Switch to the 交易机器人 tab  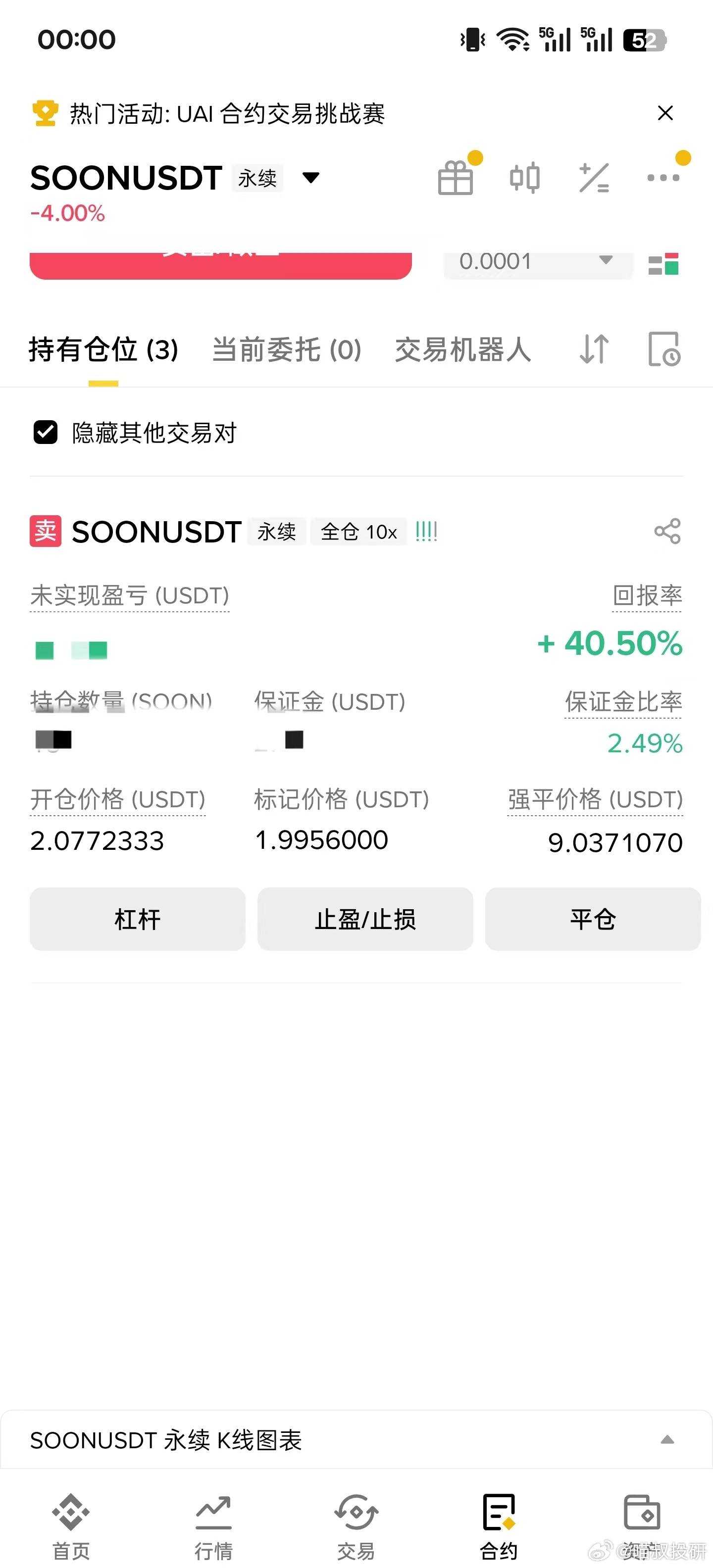pyautogui.click(x=464, y=350)
